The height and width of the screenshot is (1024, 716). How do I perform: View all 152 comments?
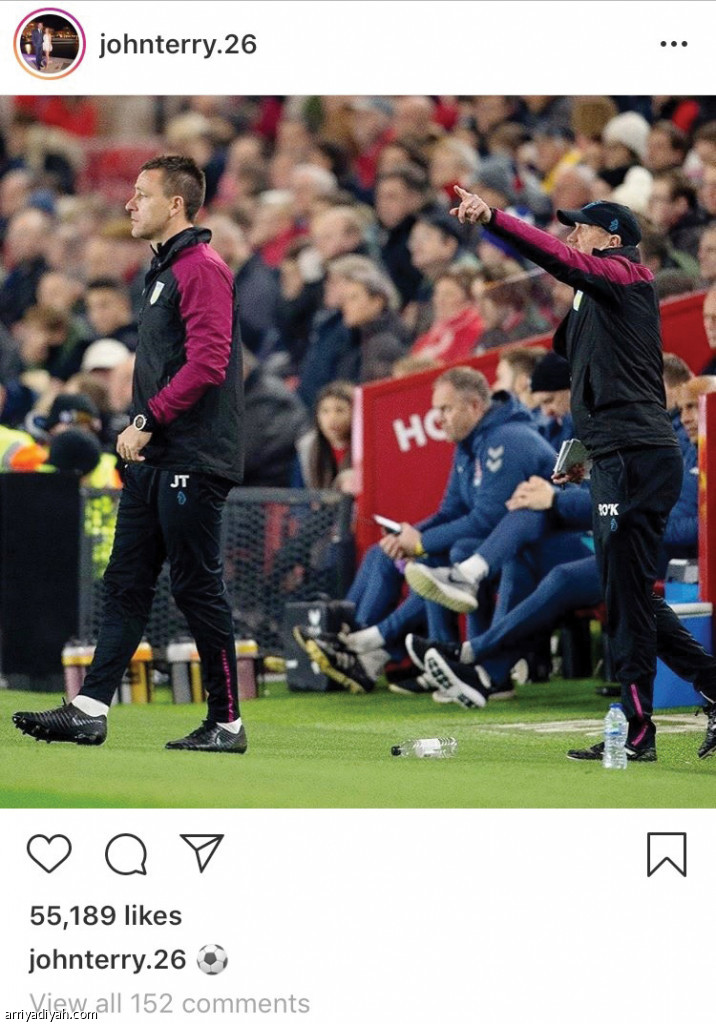[x=170, y=1003]
